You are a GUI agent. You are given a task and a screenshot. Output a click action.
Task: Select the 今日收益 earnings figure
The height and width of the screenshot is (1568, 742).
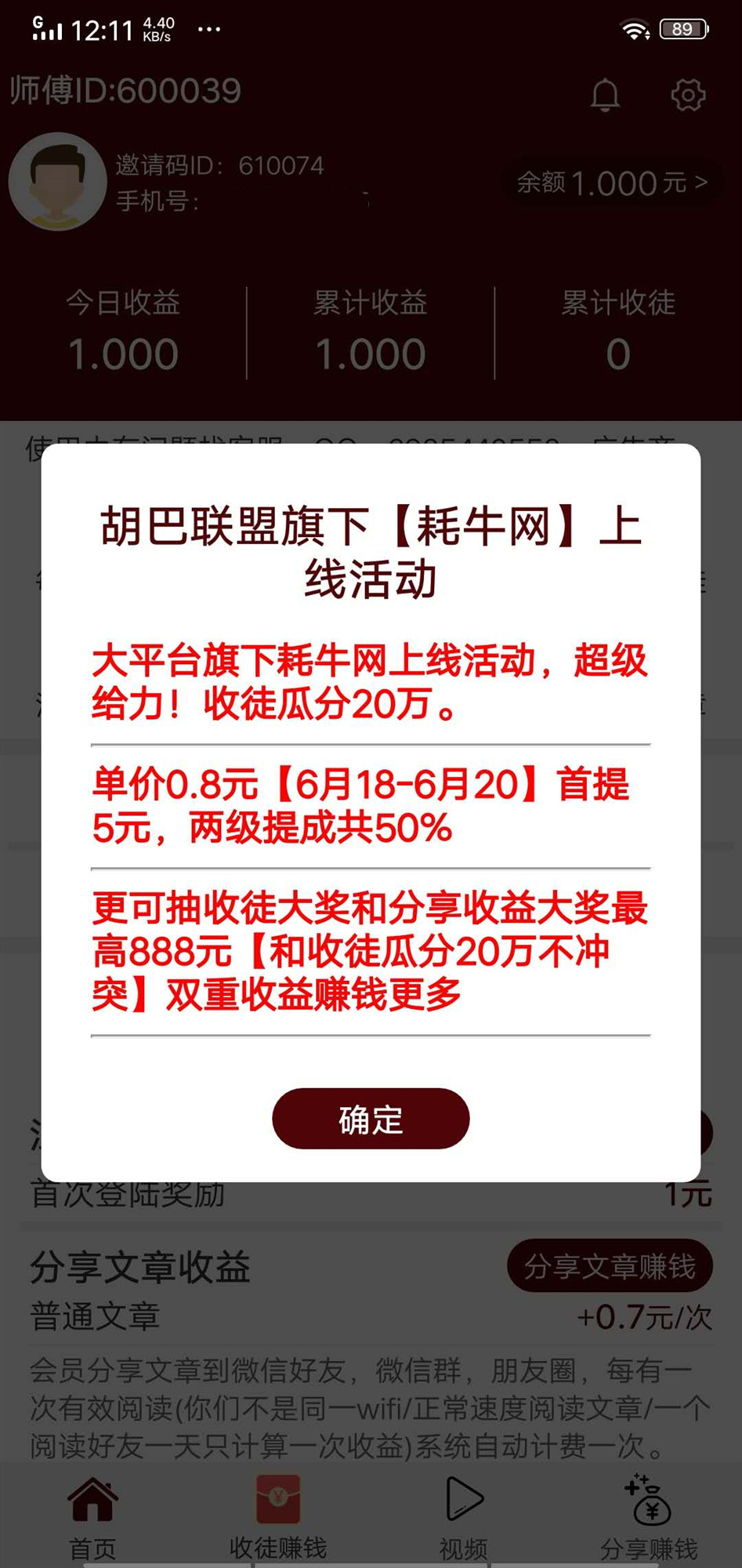pos(124,353)
